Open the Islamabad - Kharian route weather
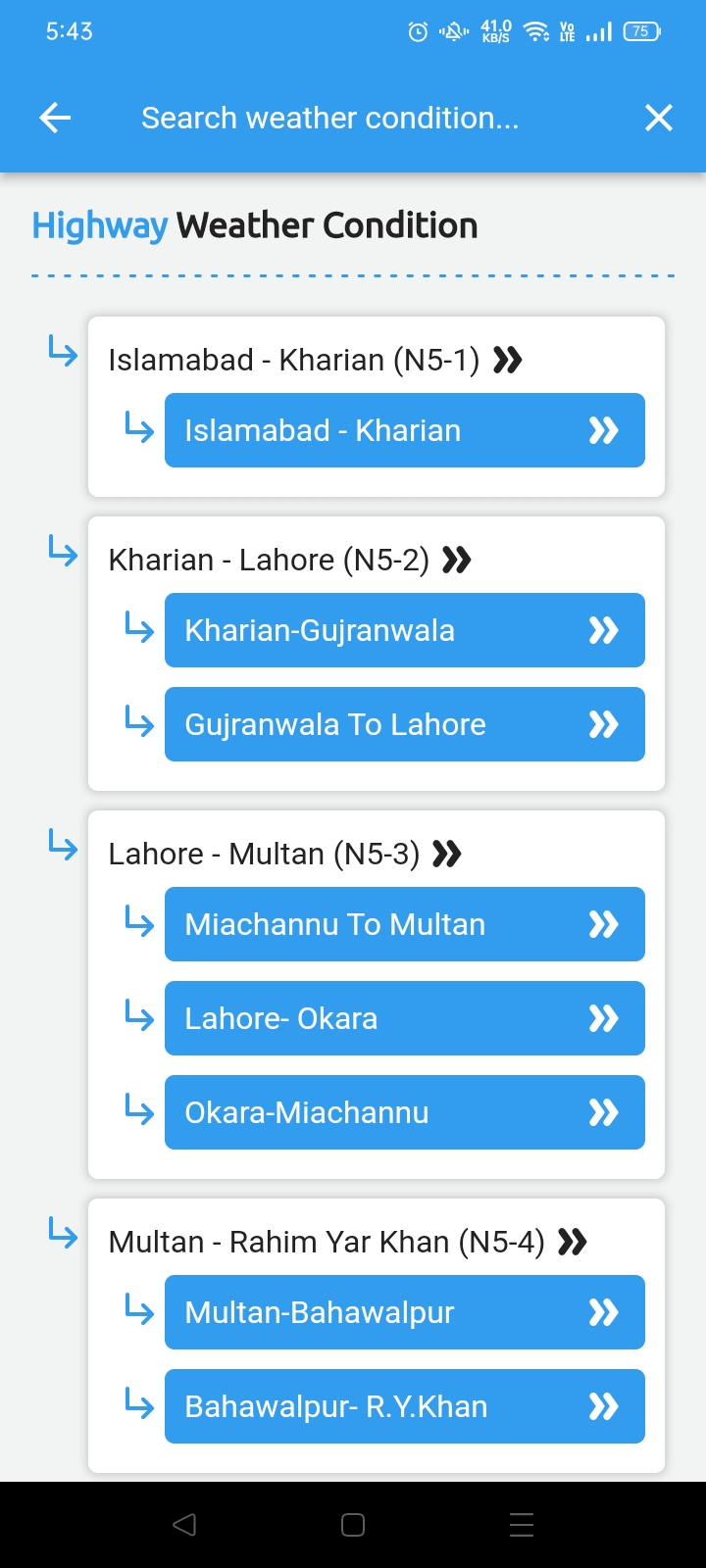This screenshot has height=1568, width=706. pyautogui.click(x=405, y=430)
